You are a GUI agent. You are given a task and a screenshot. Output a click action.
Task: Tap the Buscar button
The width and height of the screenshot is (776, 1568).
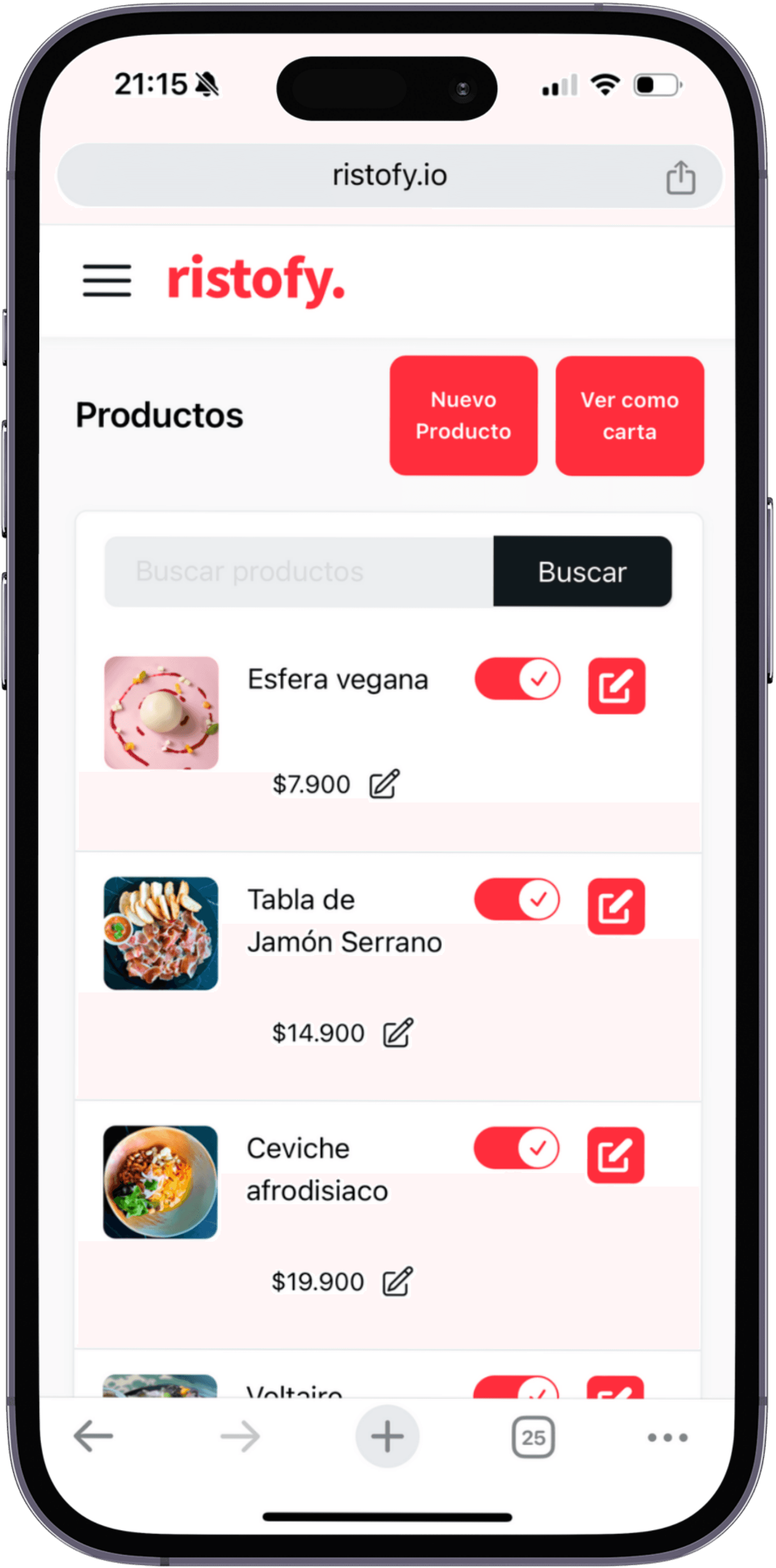(582, 571)
